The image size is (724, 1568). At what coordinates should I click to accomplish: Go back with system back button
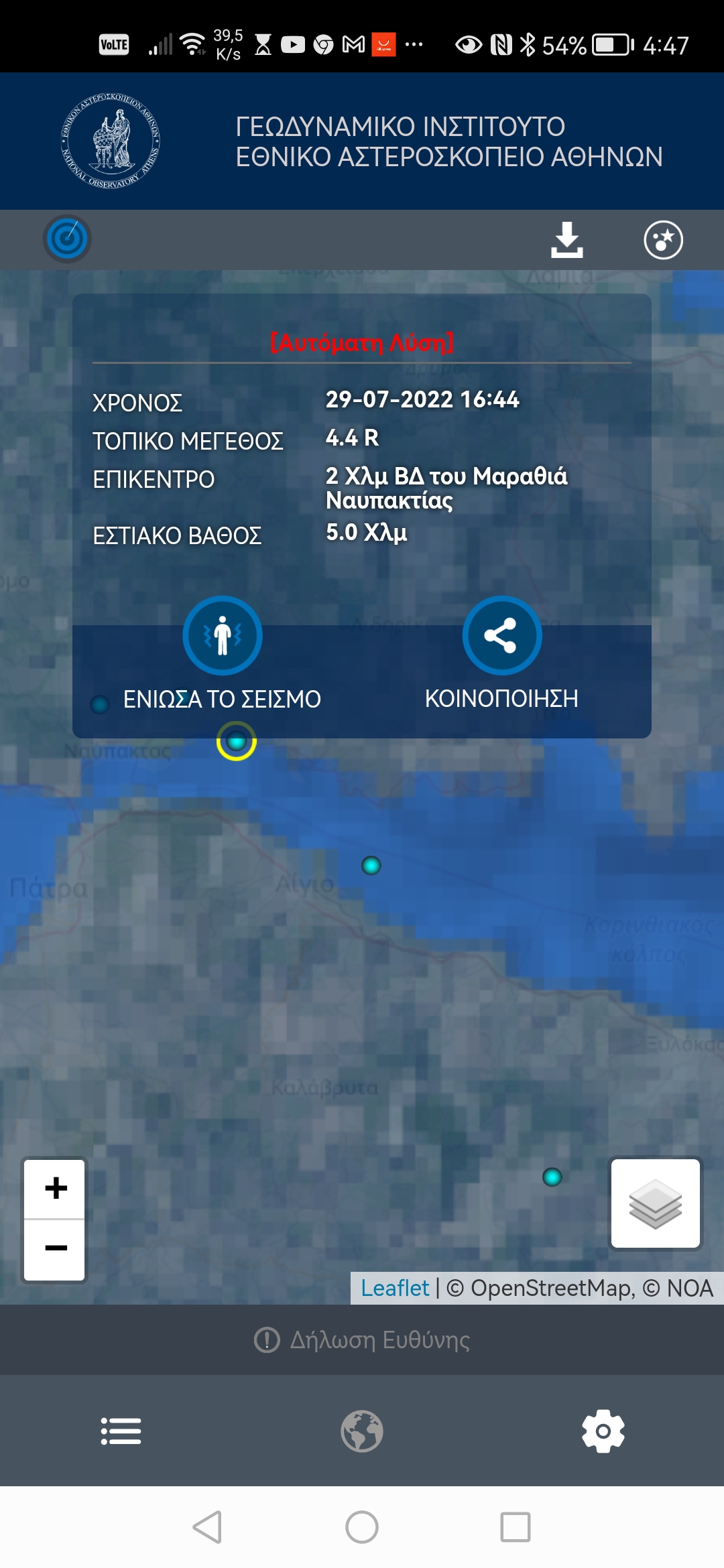[208, 1527]
